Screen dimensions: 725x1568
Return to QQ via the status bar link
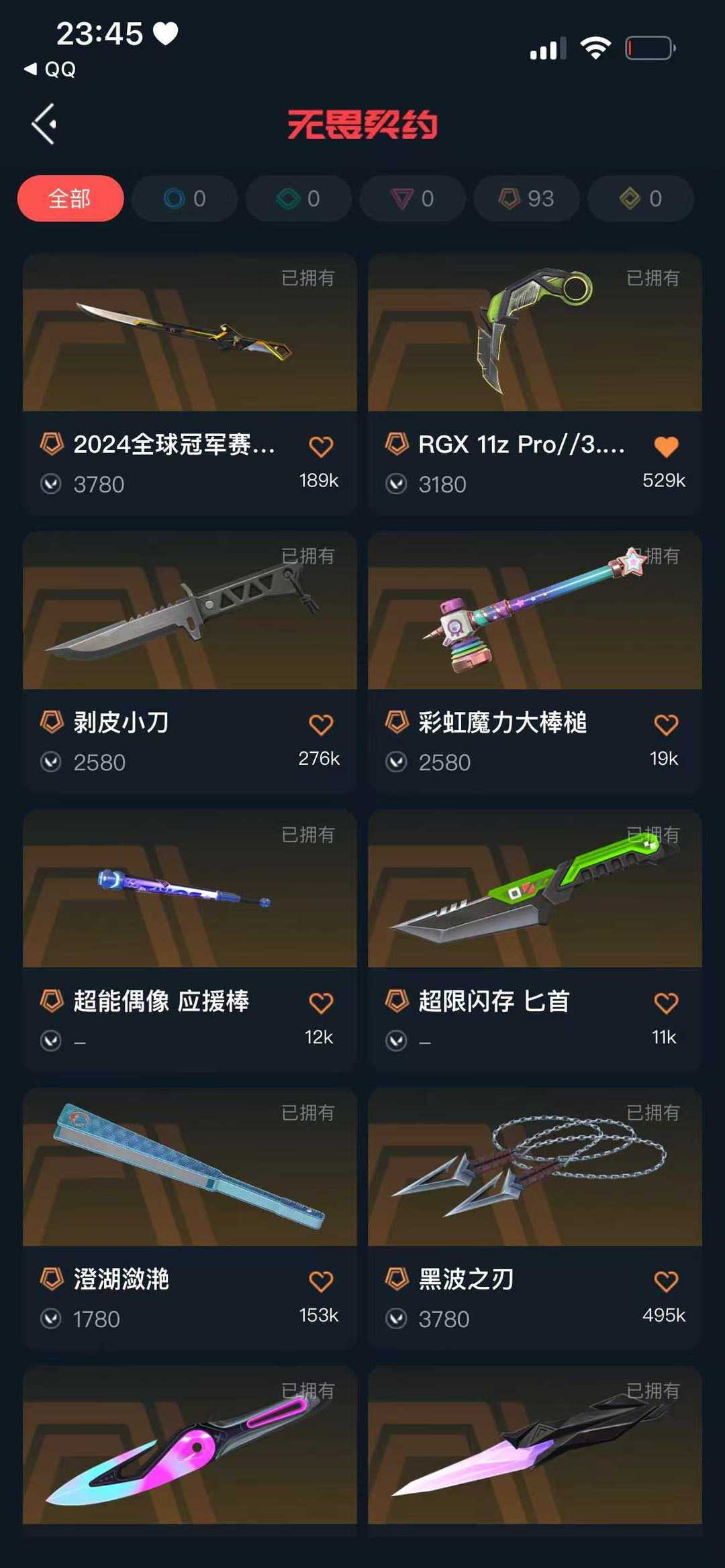(x=51, y=69)
